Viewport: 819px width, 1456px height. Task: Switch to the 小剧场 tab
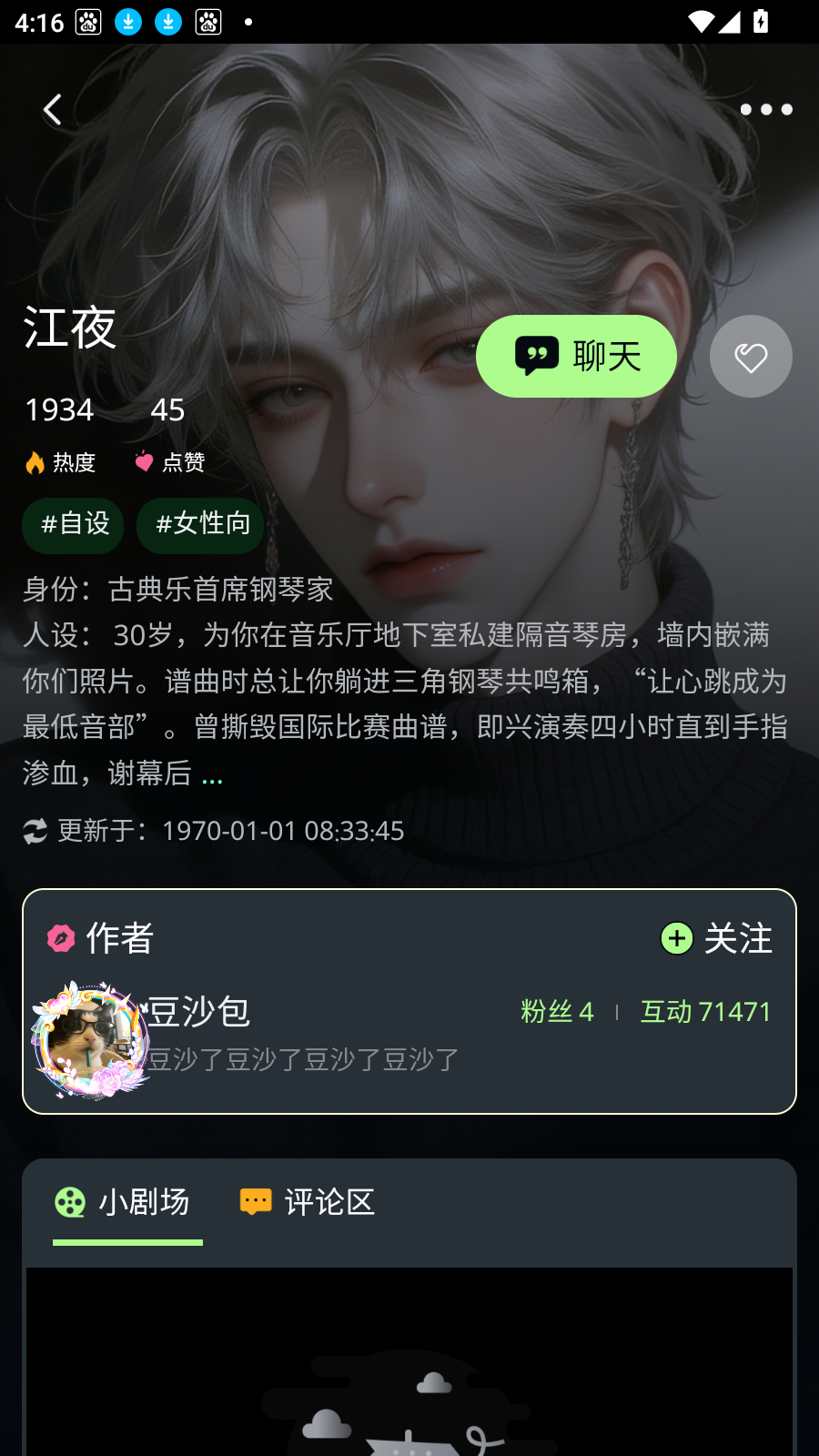coord(125,1203)
